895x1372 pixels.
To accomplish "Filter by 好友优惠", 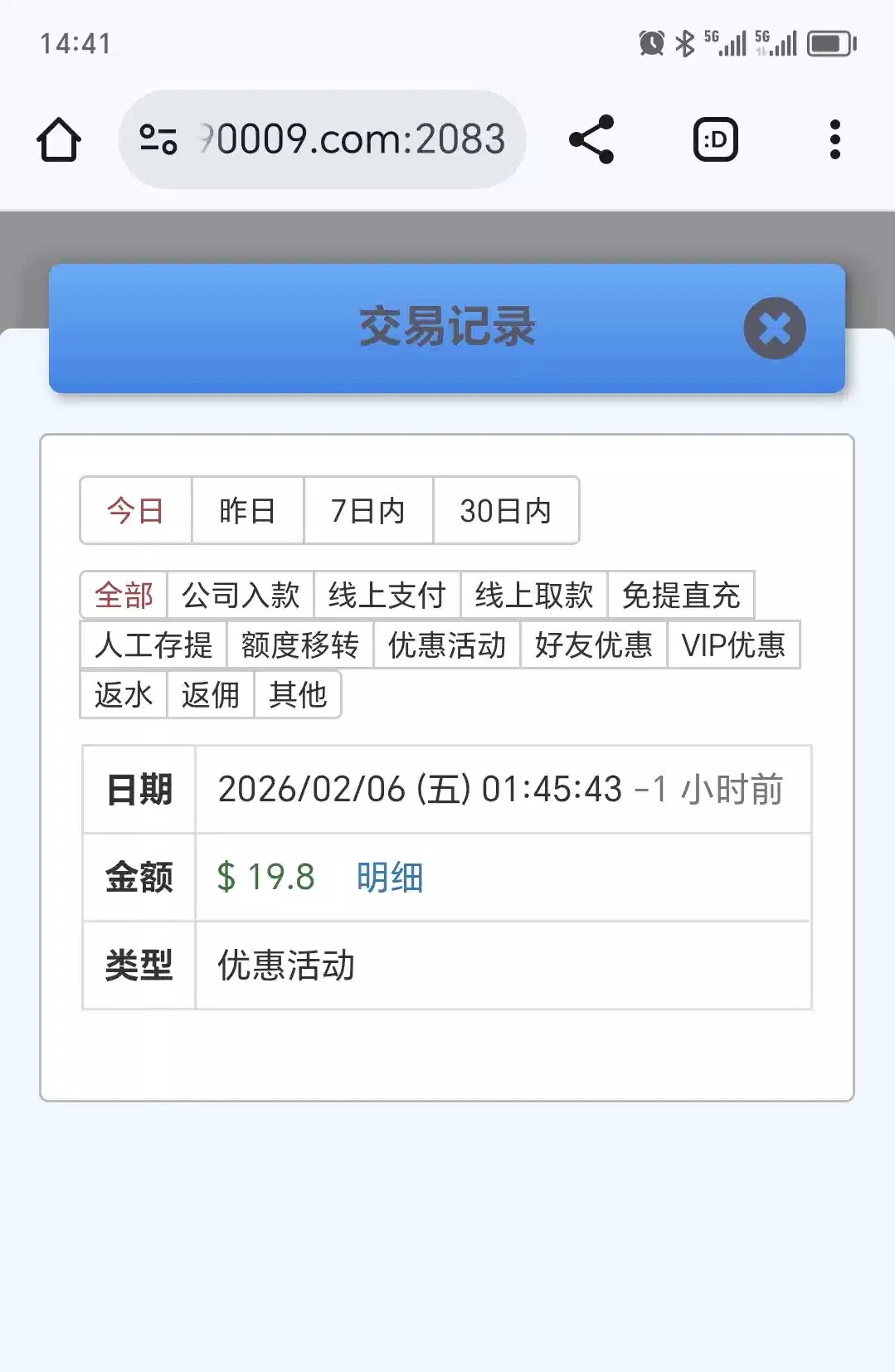I will click(x=593, y=645).
